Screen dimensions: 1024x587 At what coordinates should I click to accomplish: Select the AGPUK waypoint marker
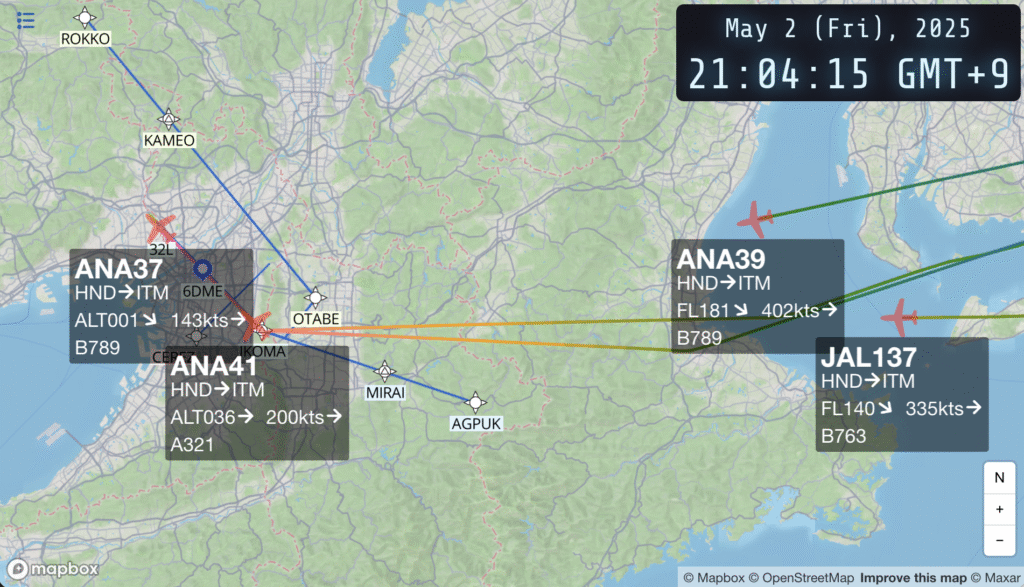tap(476, 402)
